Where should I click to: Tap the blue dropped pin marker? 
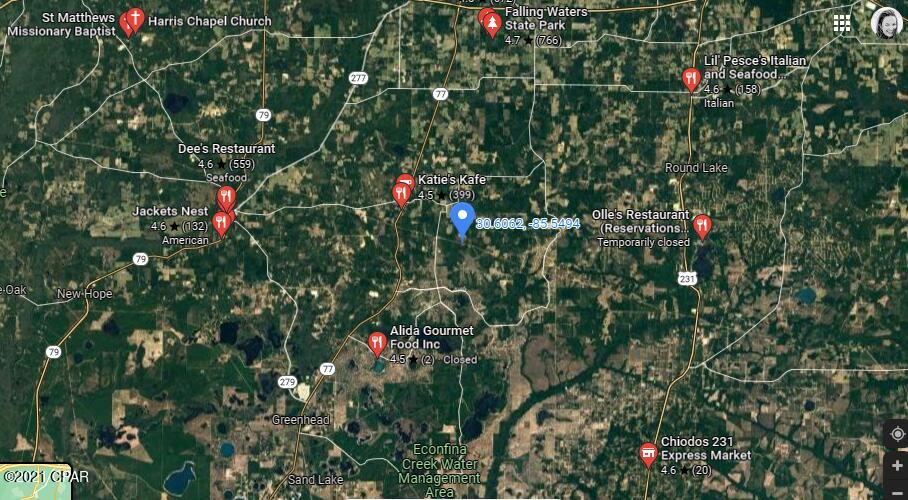coord(461,216)
